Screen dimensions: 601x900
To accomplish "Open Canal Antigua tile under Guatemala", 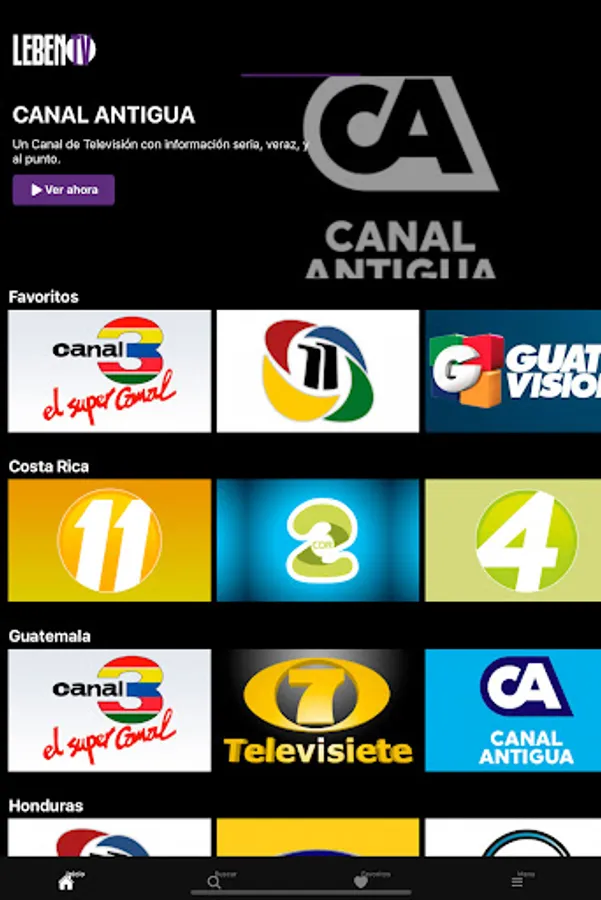I will click(x=513, y=710).
